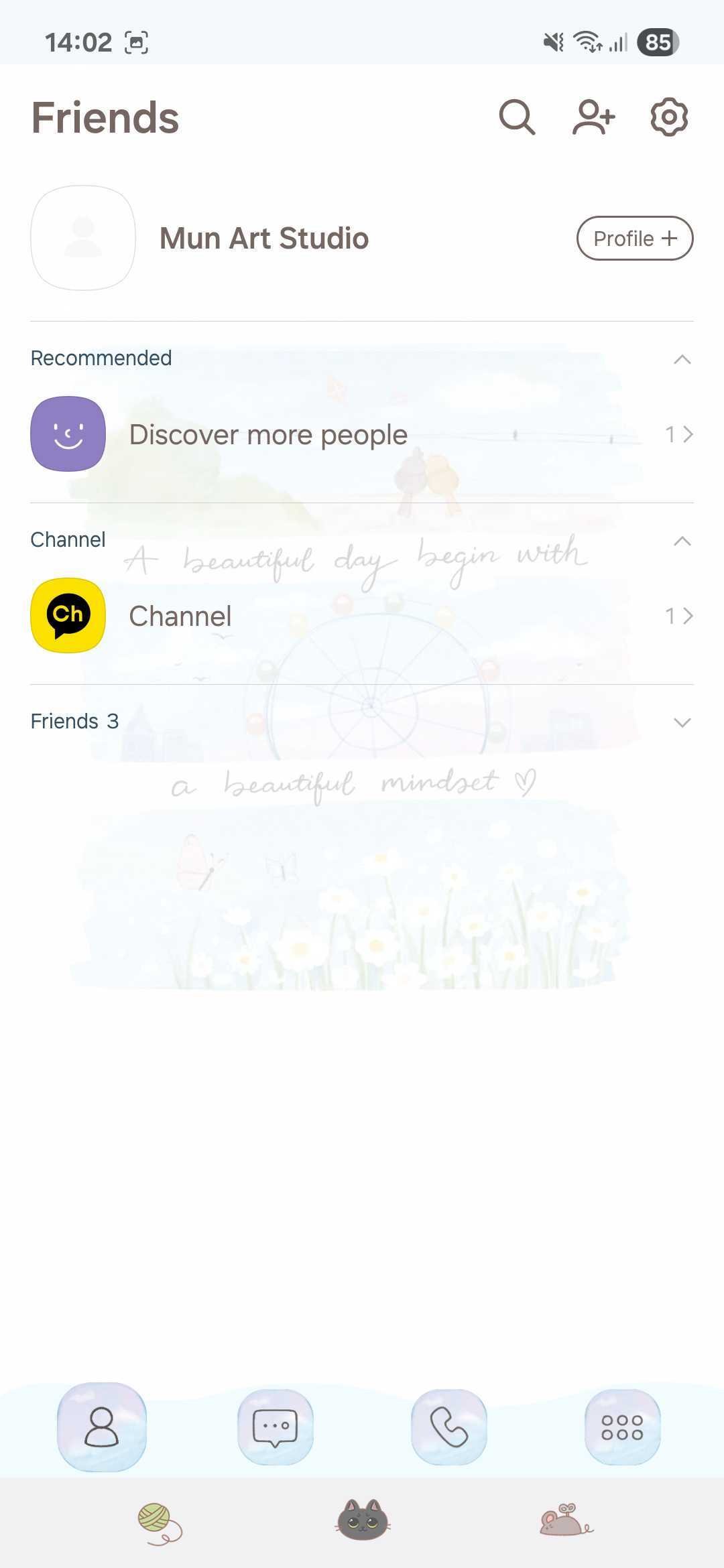Expand the Friends 3 list
Viewport: 724px width, 1568px height.
682,722
